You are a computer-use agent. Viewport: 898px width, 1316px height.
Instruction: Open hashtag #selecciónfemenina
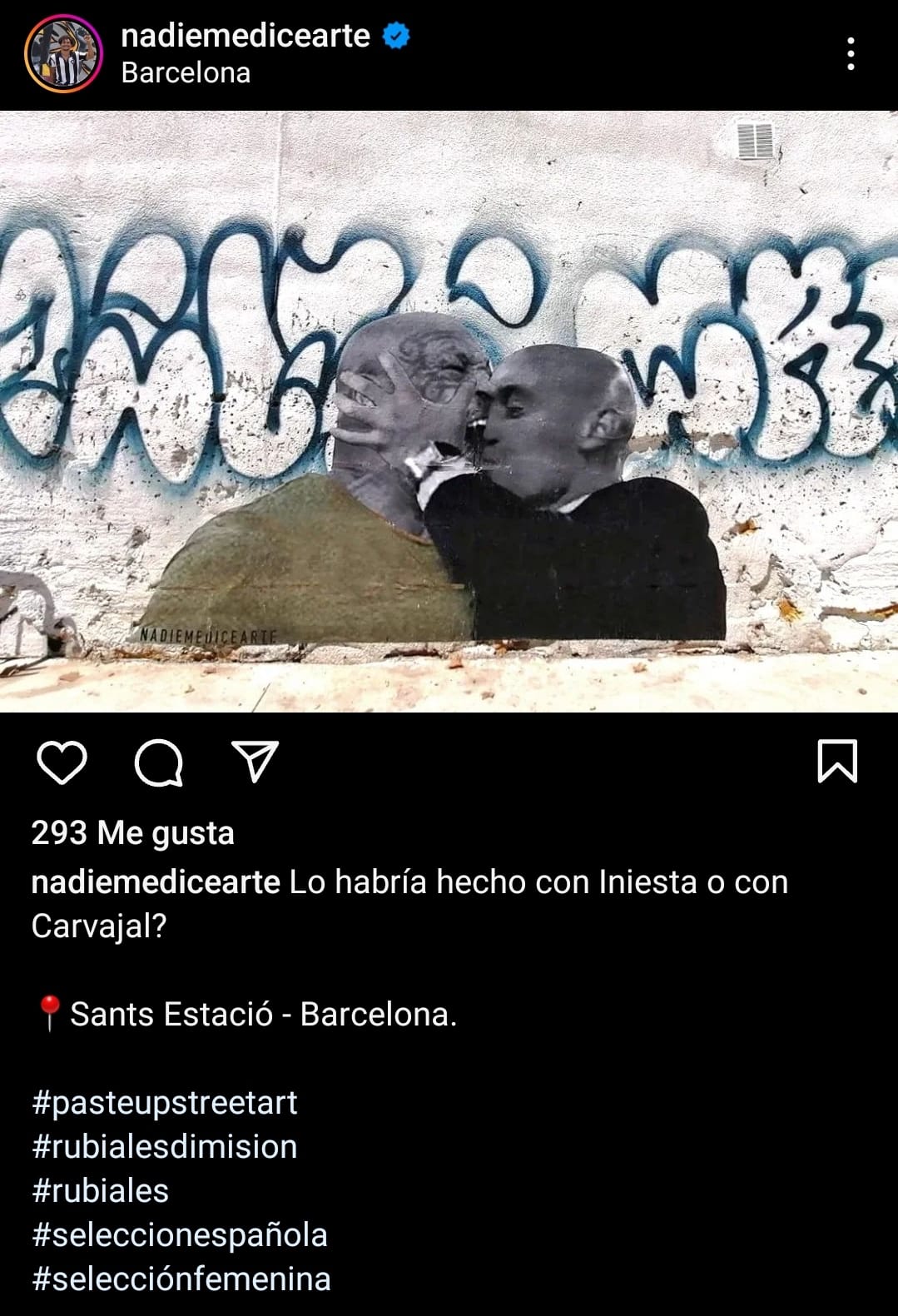click(181, 1279)
